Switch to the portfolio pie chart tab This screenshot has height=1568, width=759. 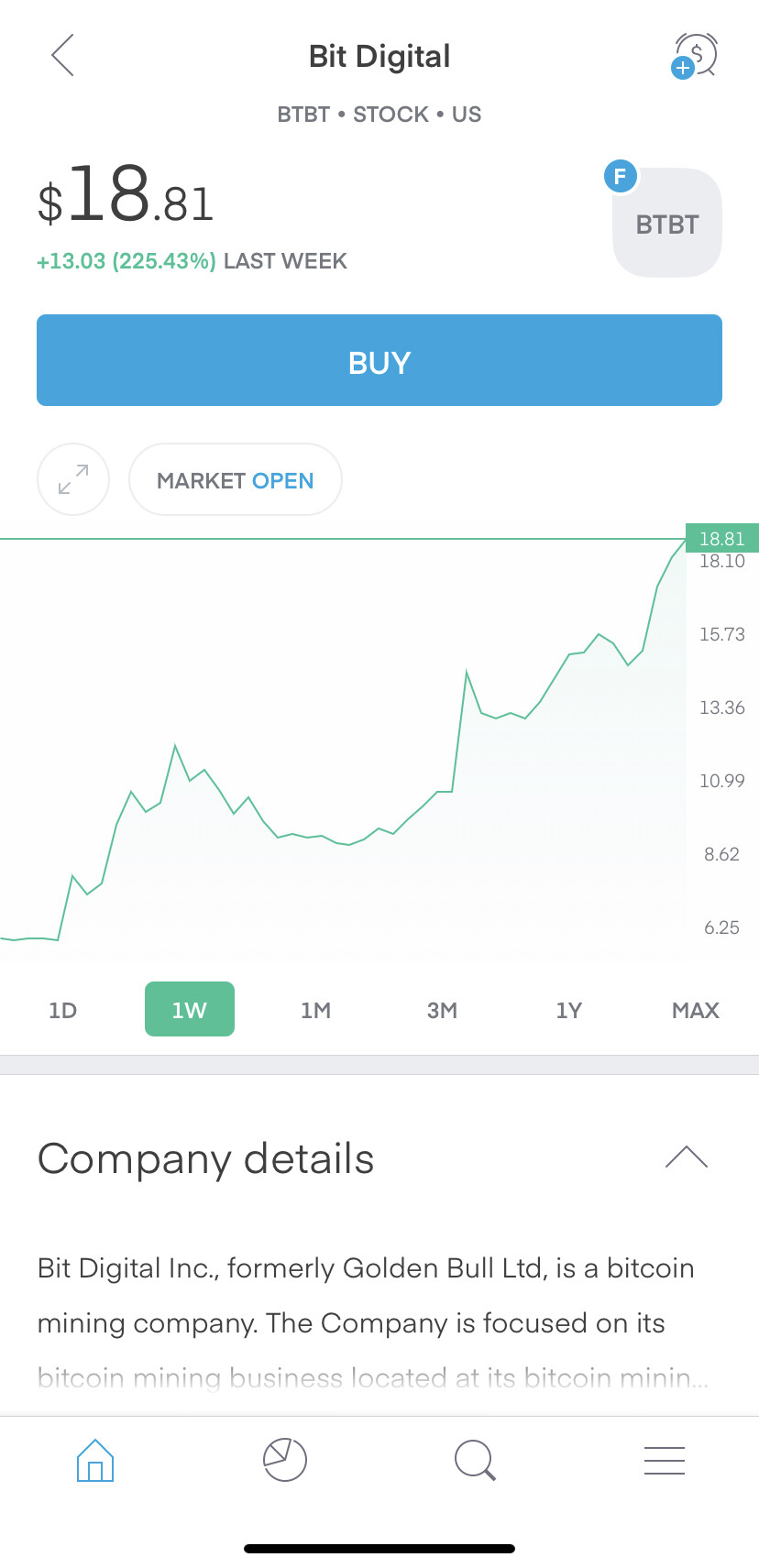(x=285, y=1460)
